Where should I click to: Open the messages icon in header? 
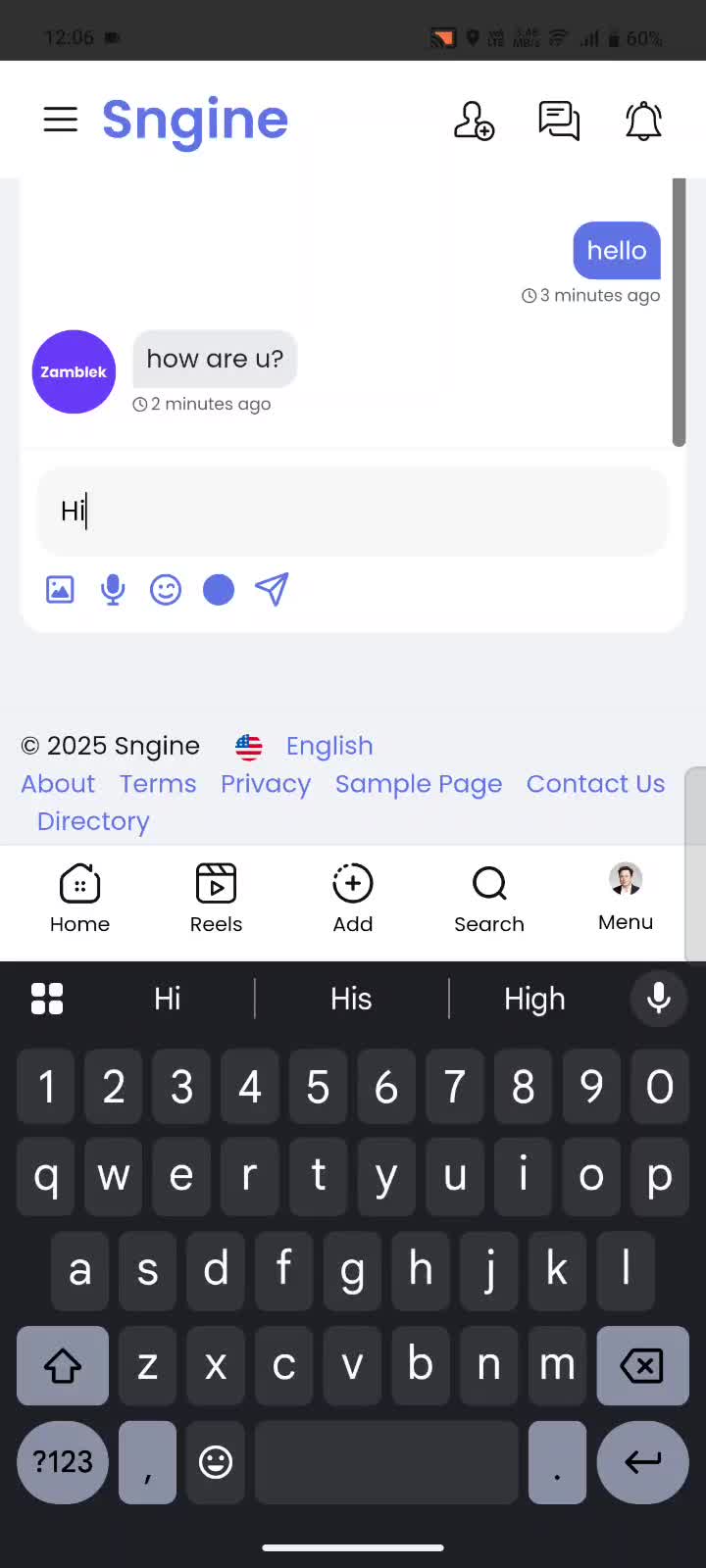pyautogui.click(x=559, y=121)
